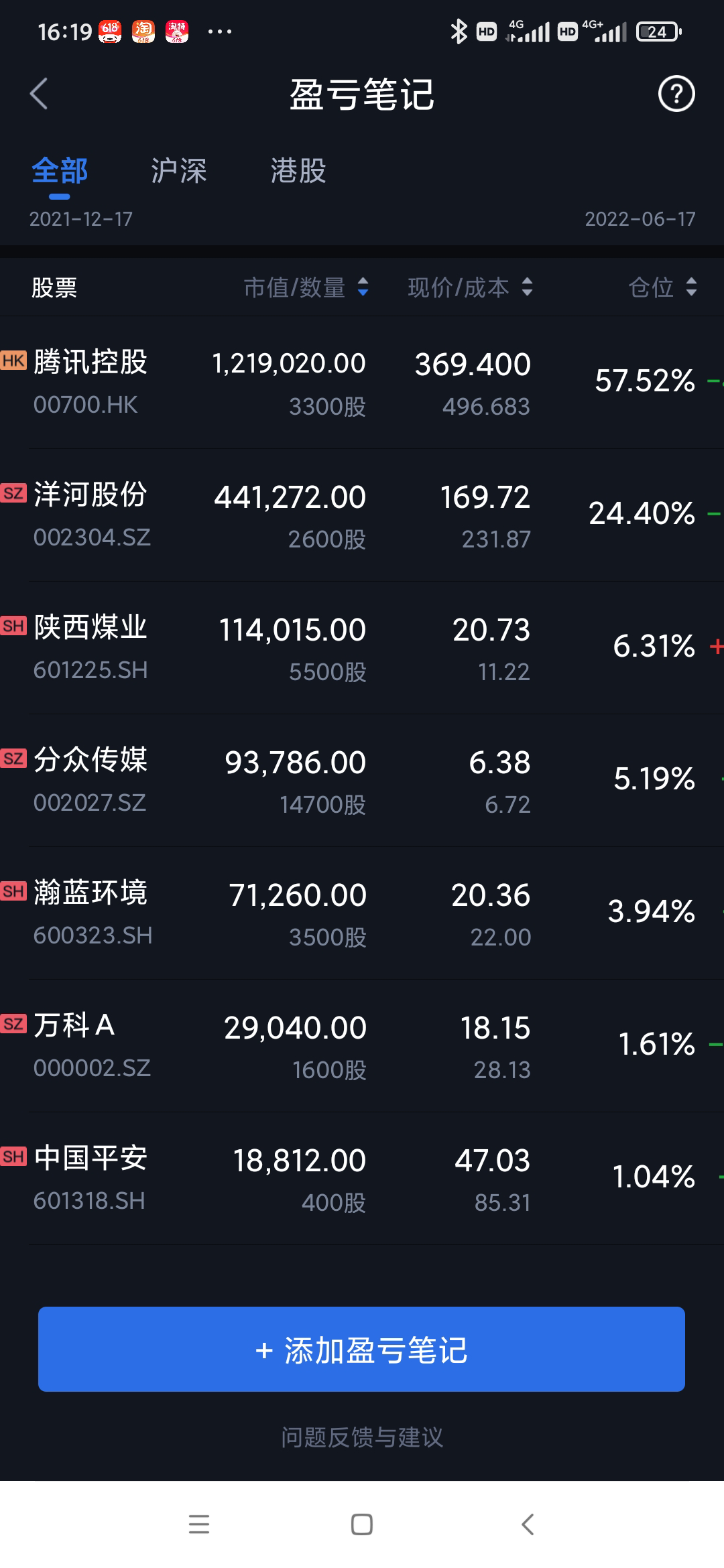Open the 瀚蓝环境 stock row
This screenshot has height=1568, width=724.
pos(362,913)
